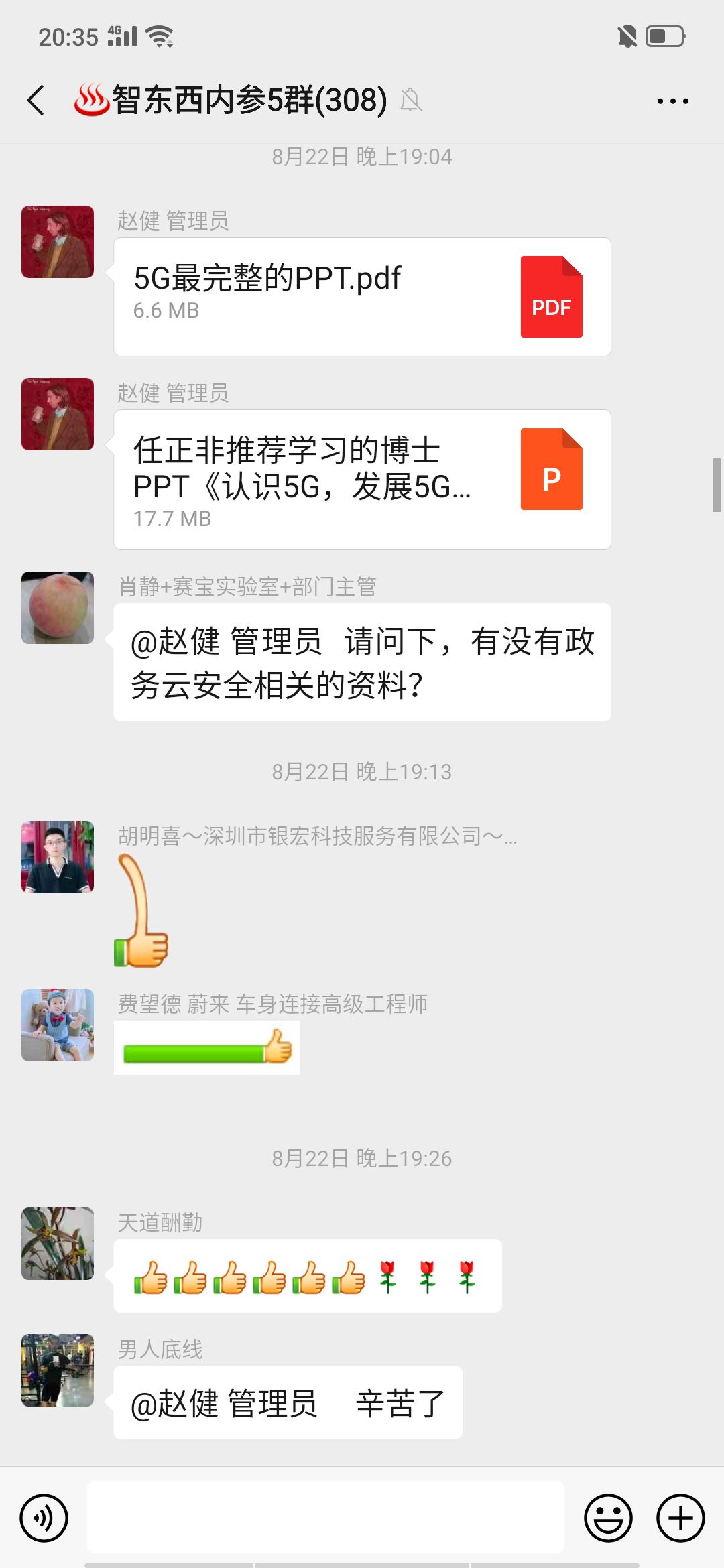Open the plus attachments menu
This screenshot has height=1568, width=724.
pos(680,1518)
